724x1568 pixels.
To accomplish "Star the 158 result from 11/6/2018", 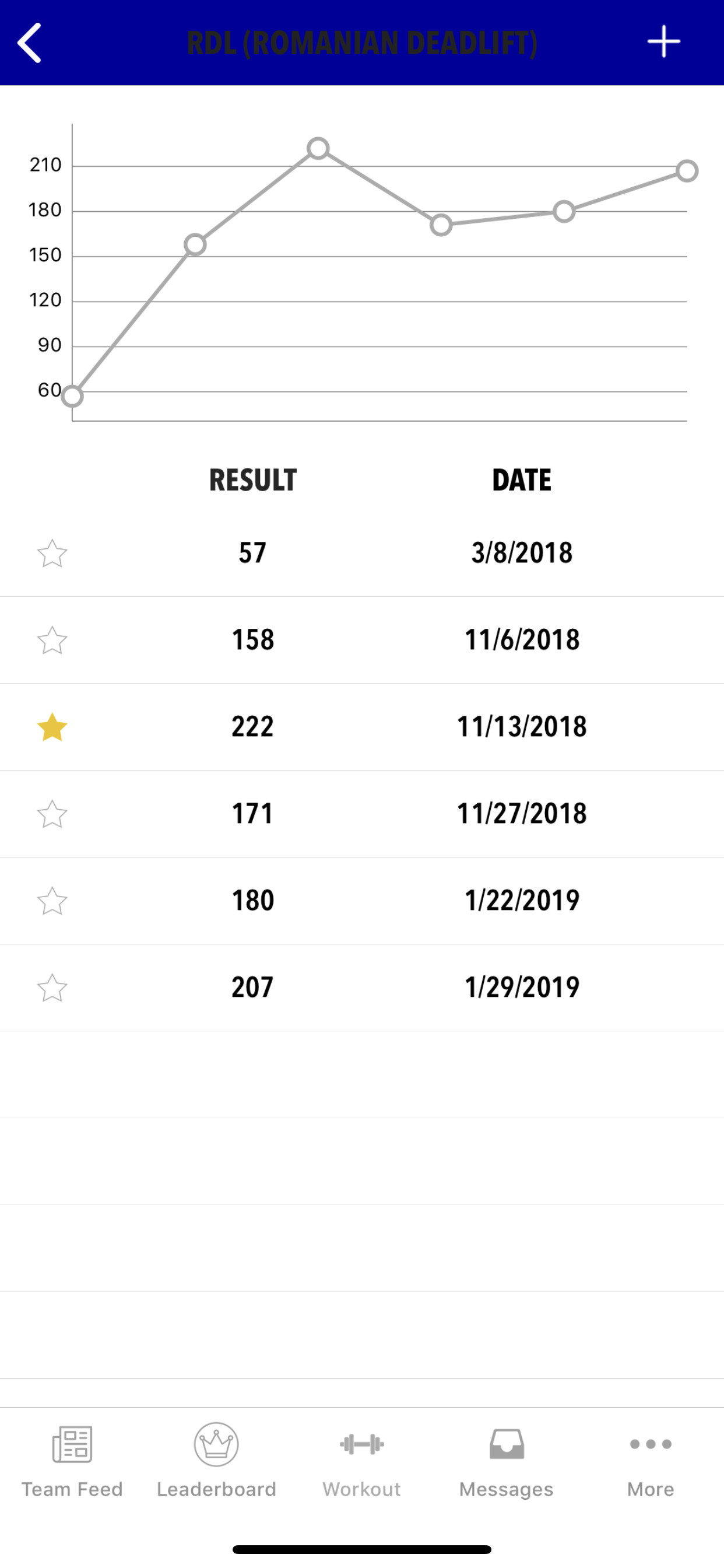I will coord(52,640).
